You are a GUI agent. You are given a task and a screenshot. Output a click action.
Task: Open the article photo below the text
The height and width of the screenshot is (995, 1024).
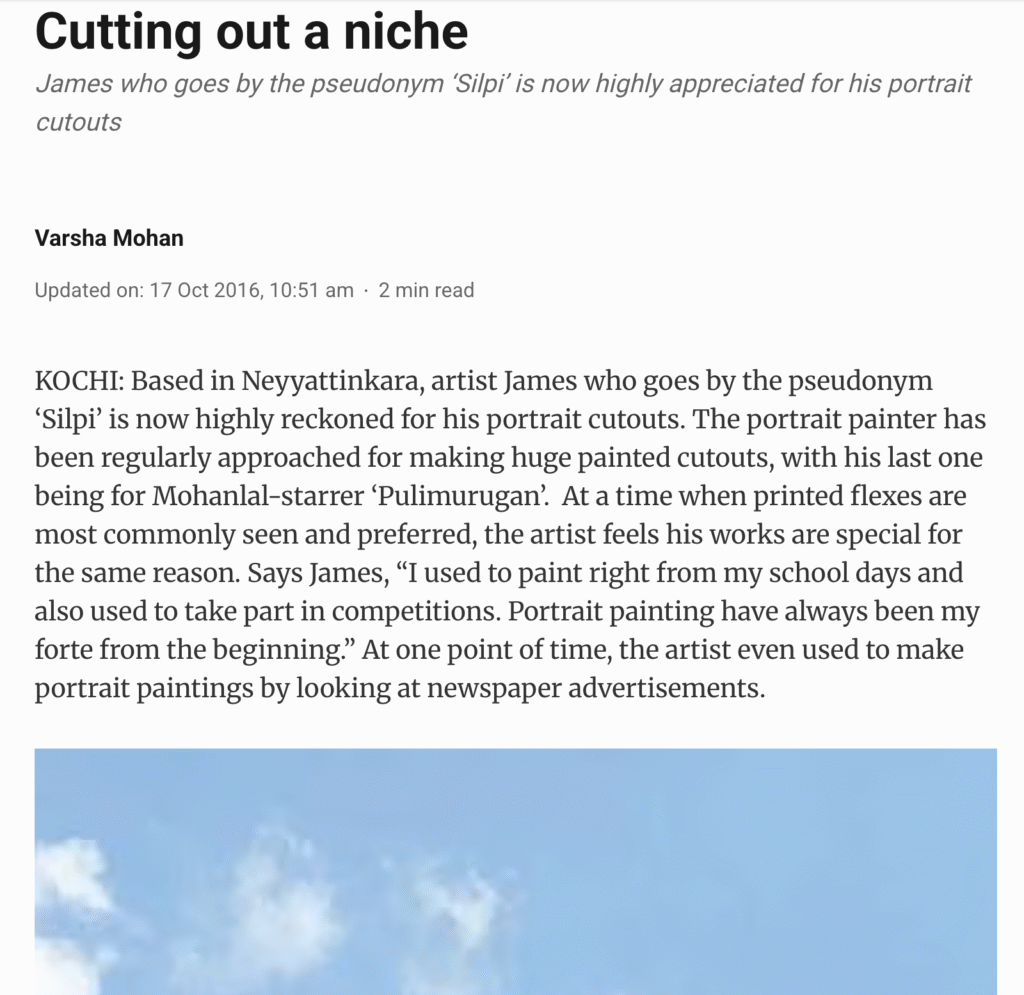point(516,870)
